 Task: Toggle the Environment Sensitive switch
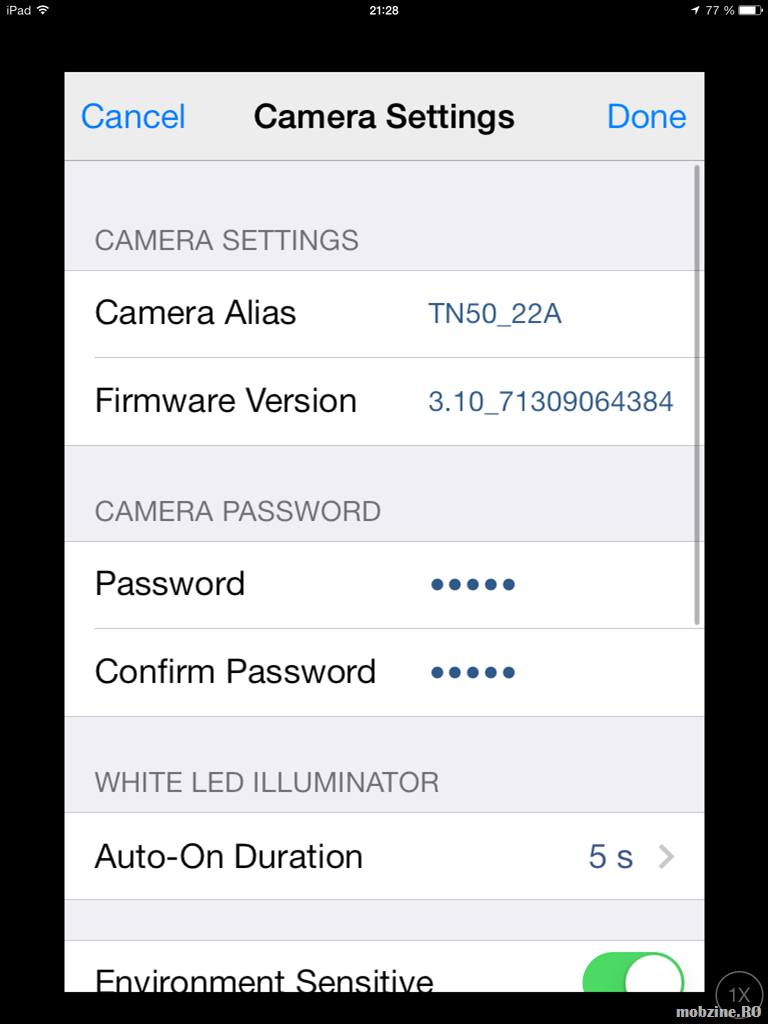click(632, 976)
